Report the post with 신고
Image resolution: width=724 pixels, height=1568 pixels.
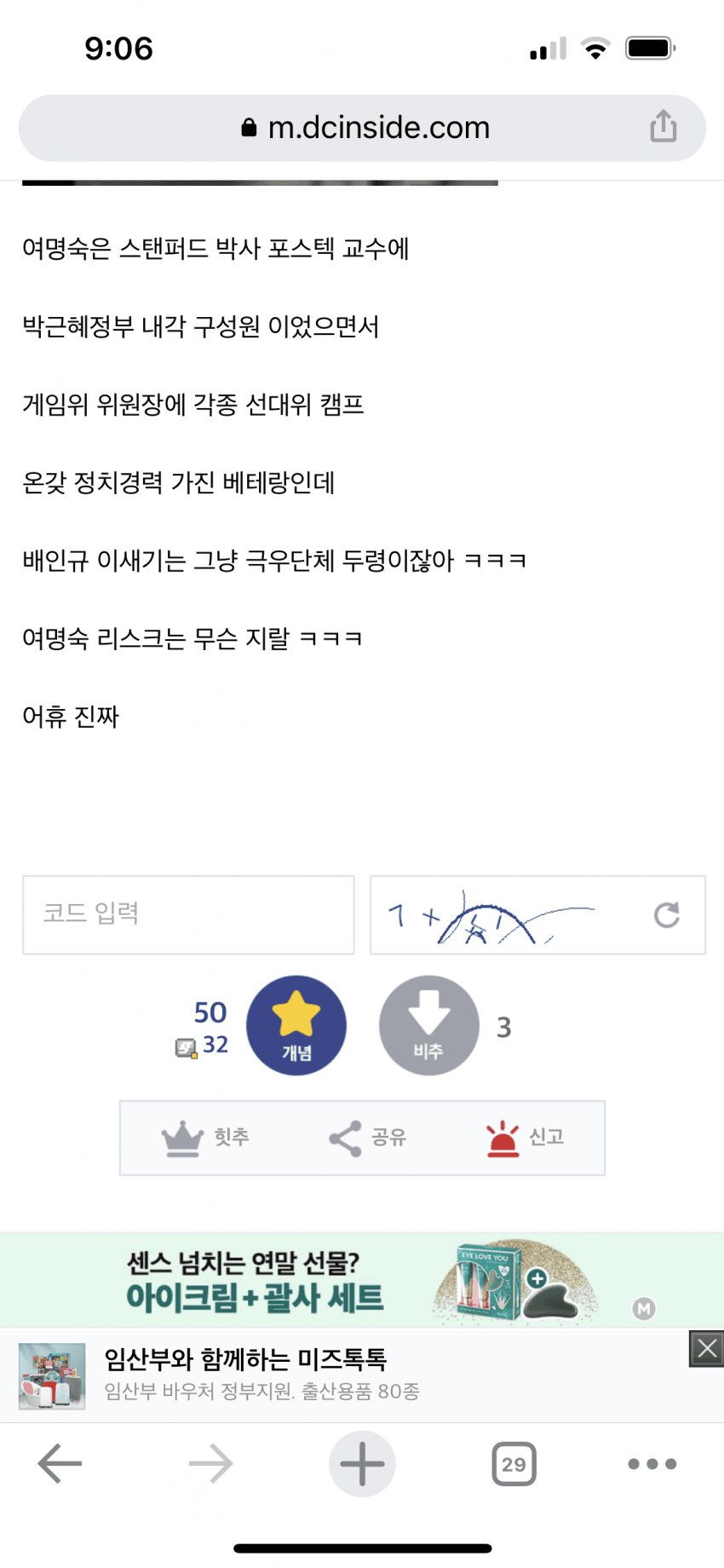[524, 1138]
